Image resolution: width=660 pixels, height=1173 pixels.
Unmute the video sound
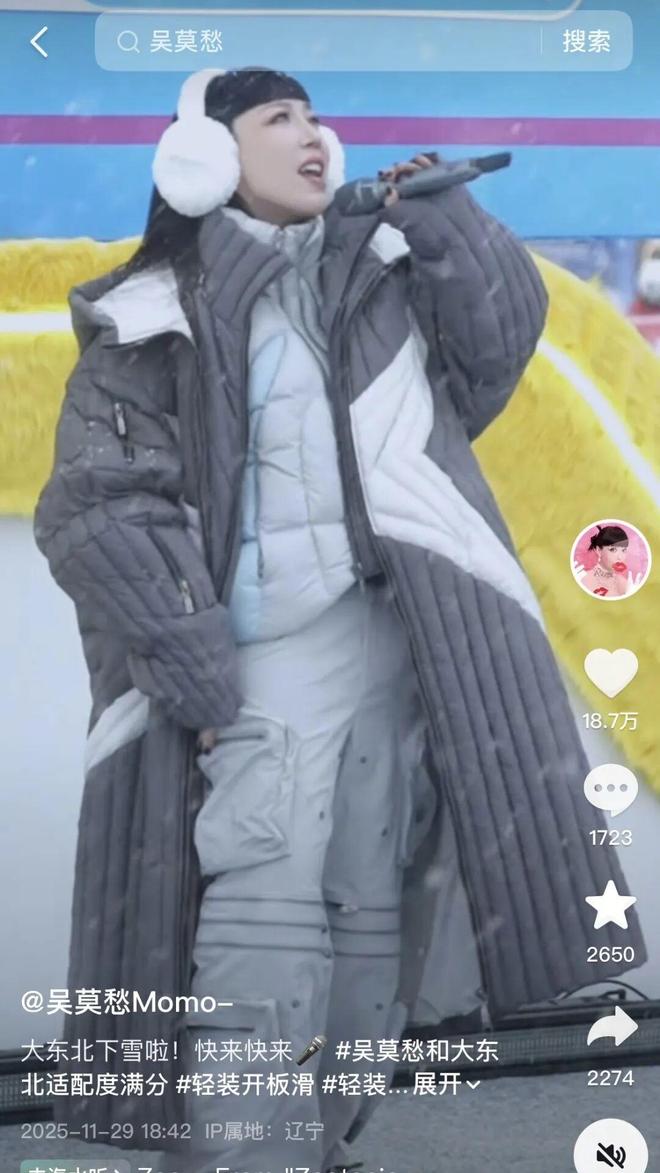tap(610, 1153)
